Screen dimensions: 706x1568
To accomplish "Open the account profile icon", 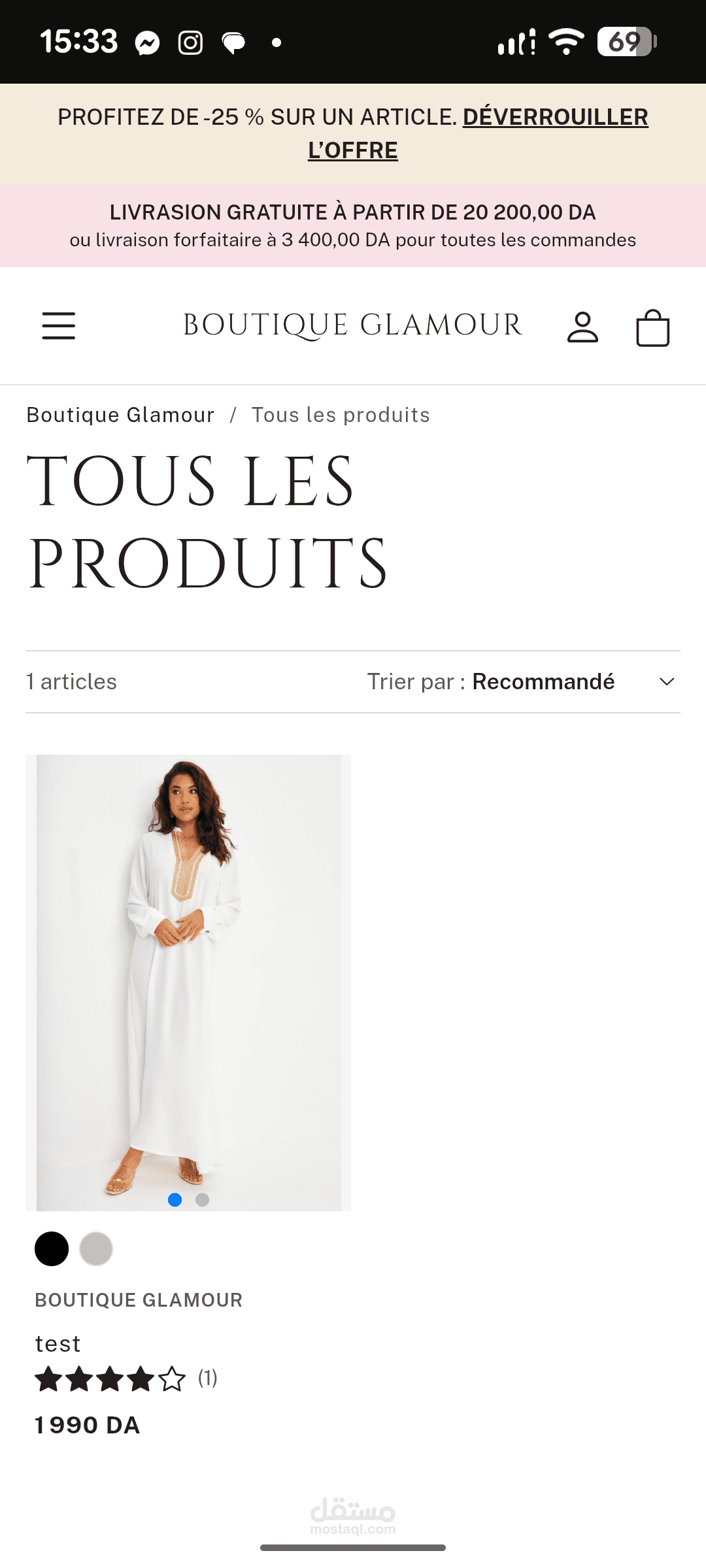I will 582,327.
